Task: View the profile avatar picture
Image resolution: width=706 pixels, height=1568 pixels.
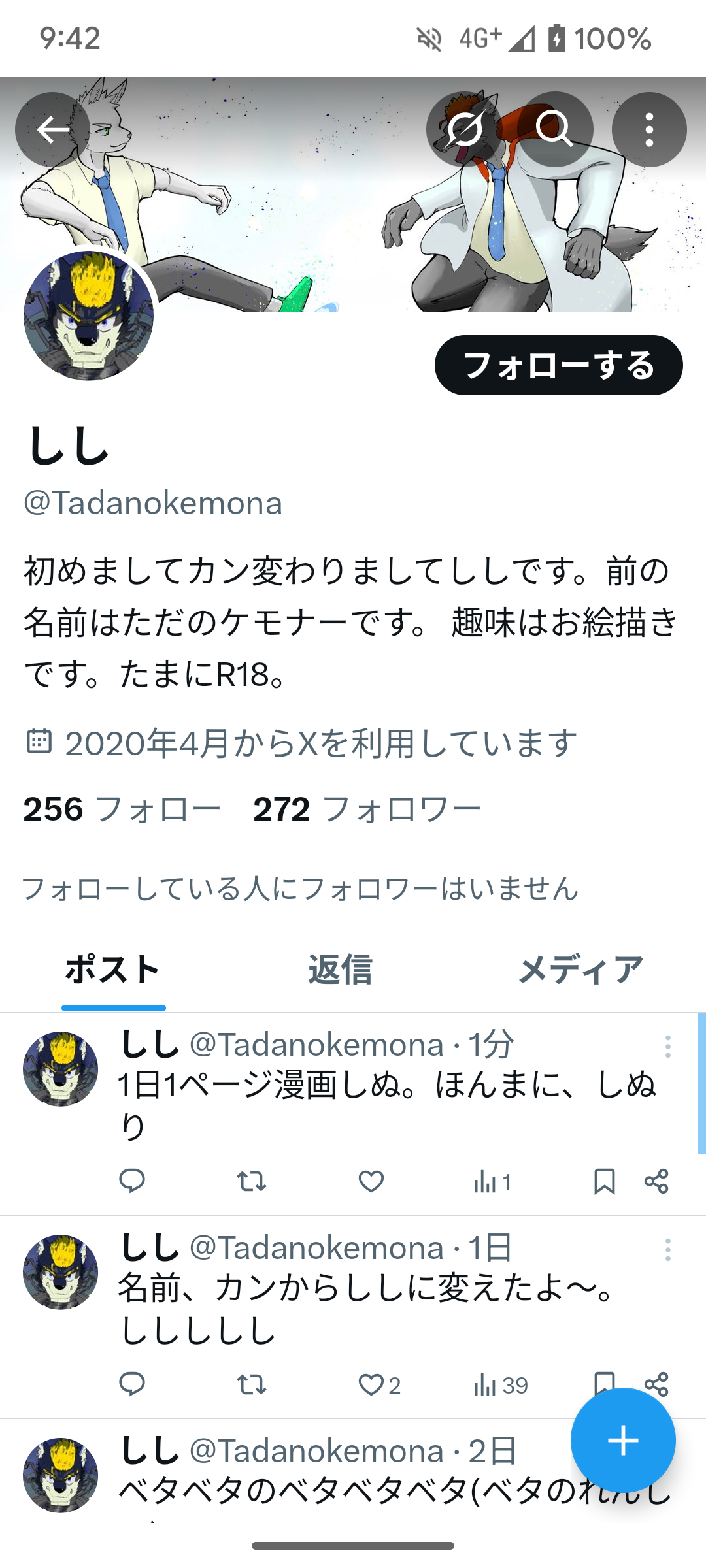Action: [89, 316]
